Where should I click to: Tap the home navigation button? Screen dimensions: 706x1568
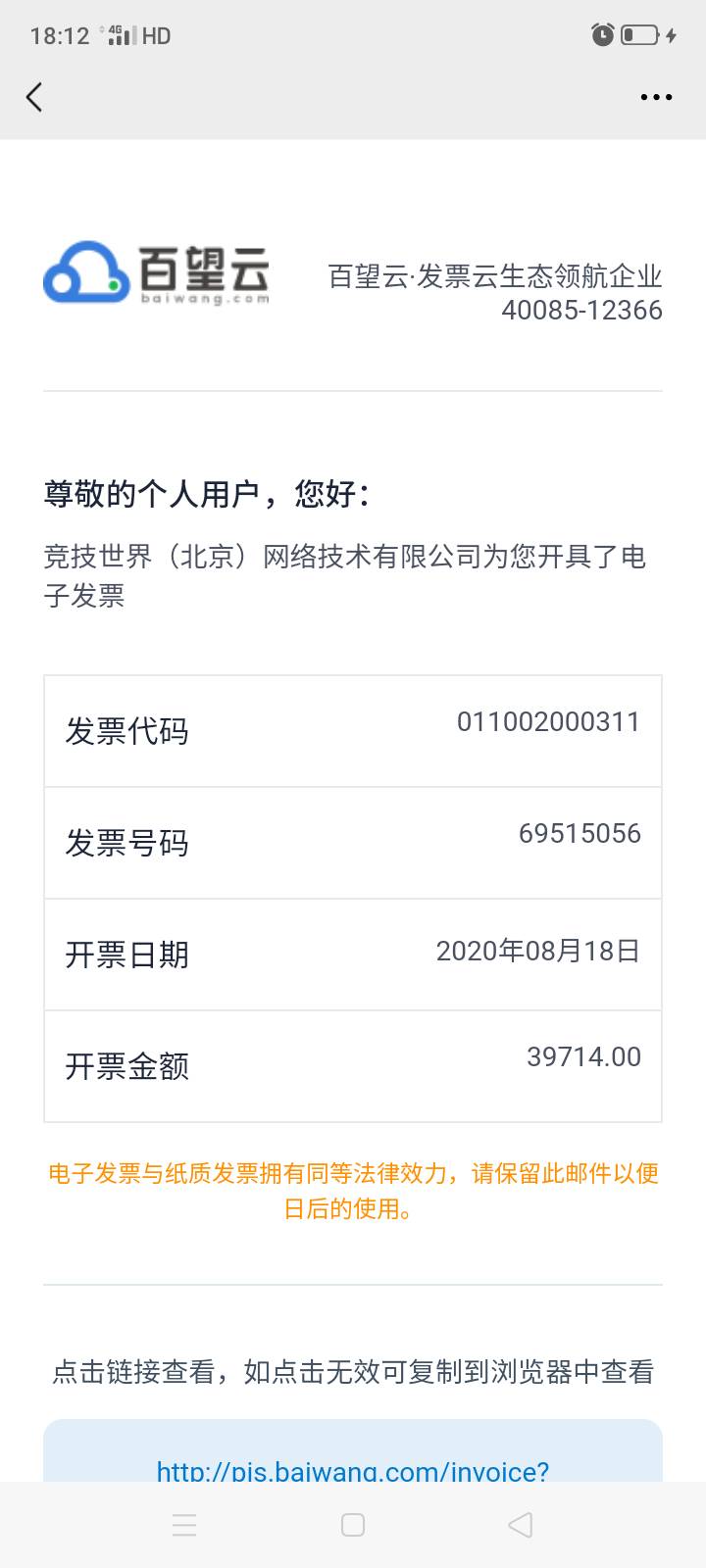tap(353, 1525)
